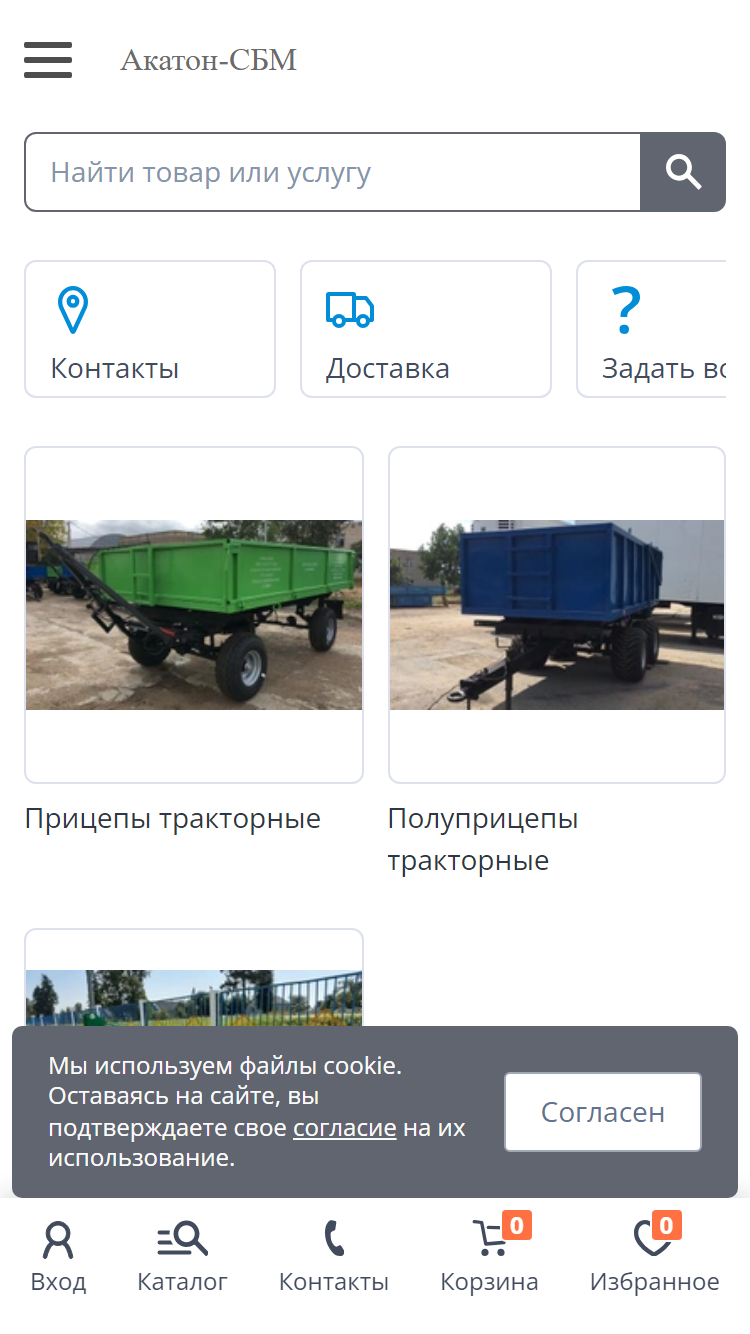
Task: Open the hamburger menu
Action: 48,60
